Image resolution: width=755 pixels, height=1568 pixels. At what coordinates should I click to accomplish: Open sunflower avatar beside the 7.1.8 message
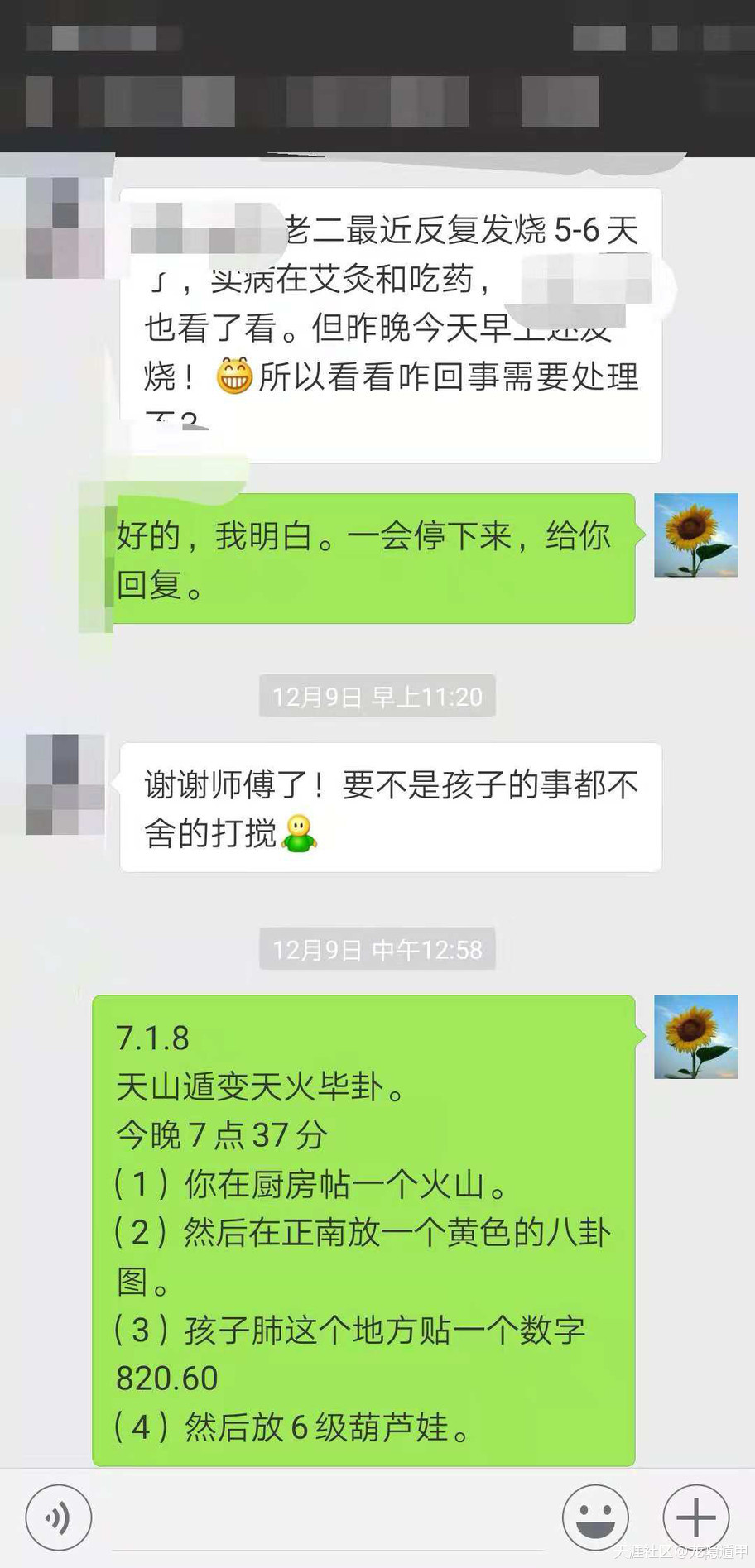point(695,1037)
